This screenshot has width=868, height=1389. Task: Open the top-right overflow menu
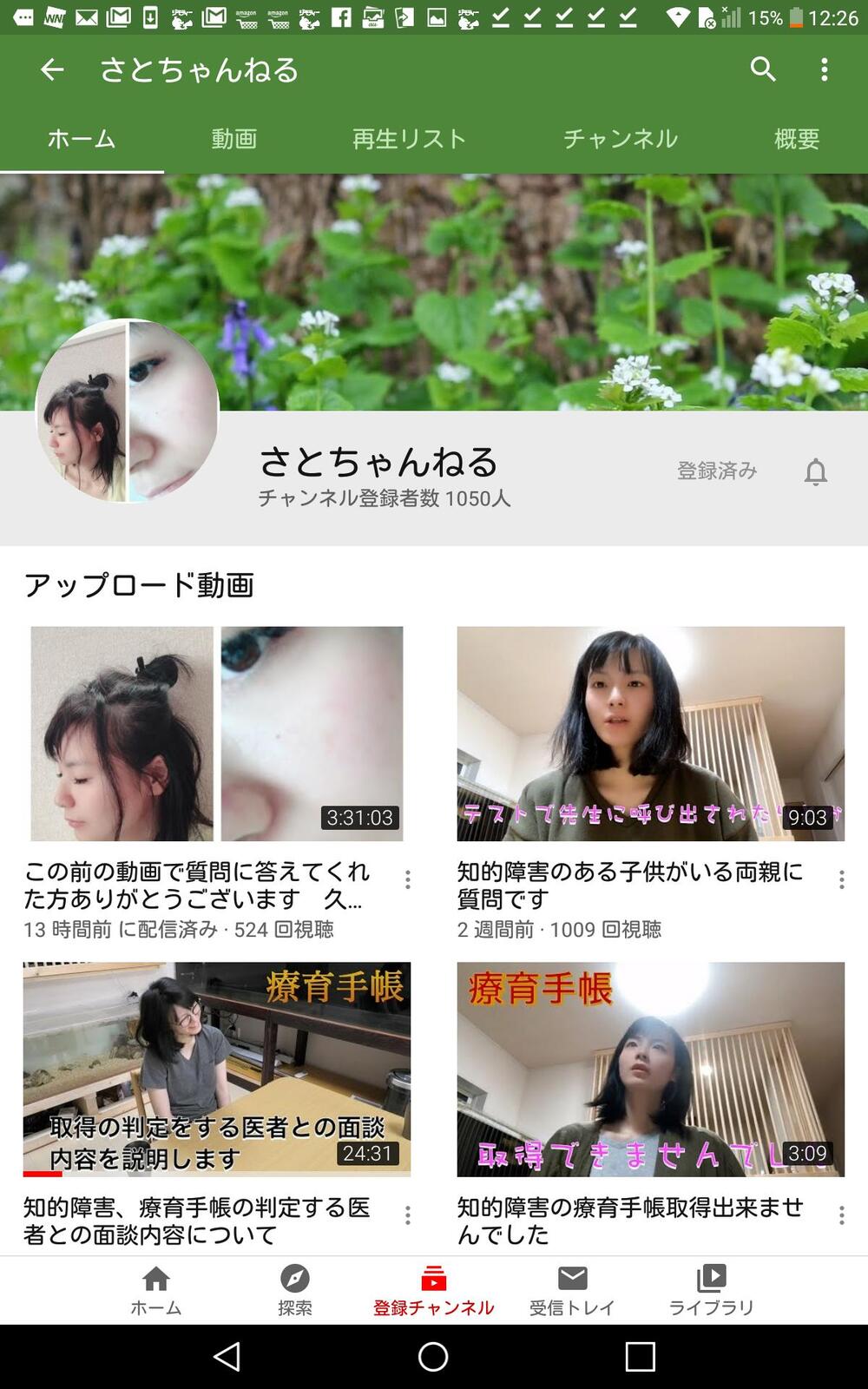pos(824,69)
